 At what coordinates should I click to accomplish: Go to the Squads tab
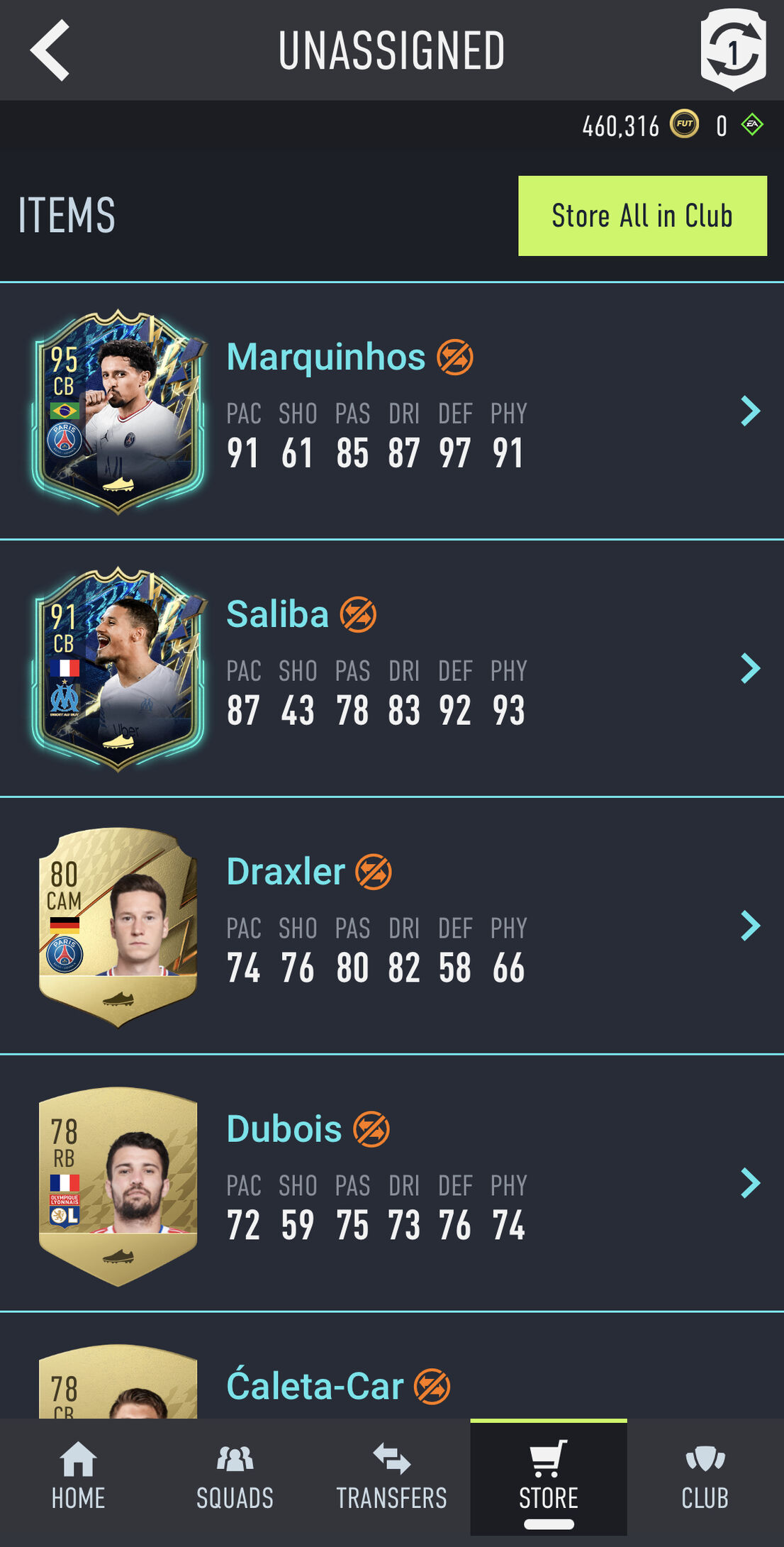tap(235, 1479)
